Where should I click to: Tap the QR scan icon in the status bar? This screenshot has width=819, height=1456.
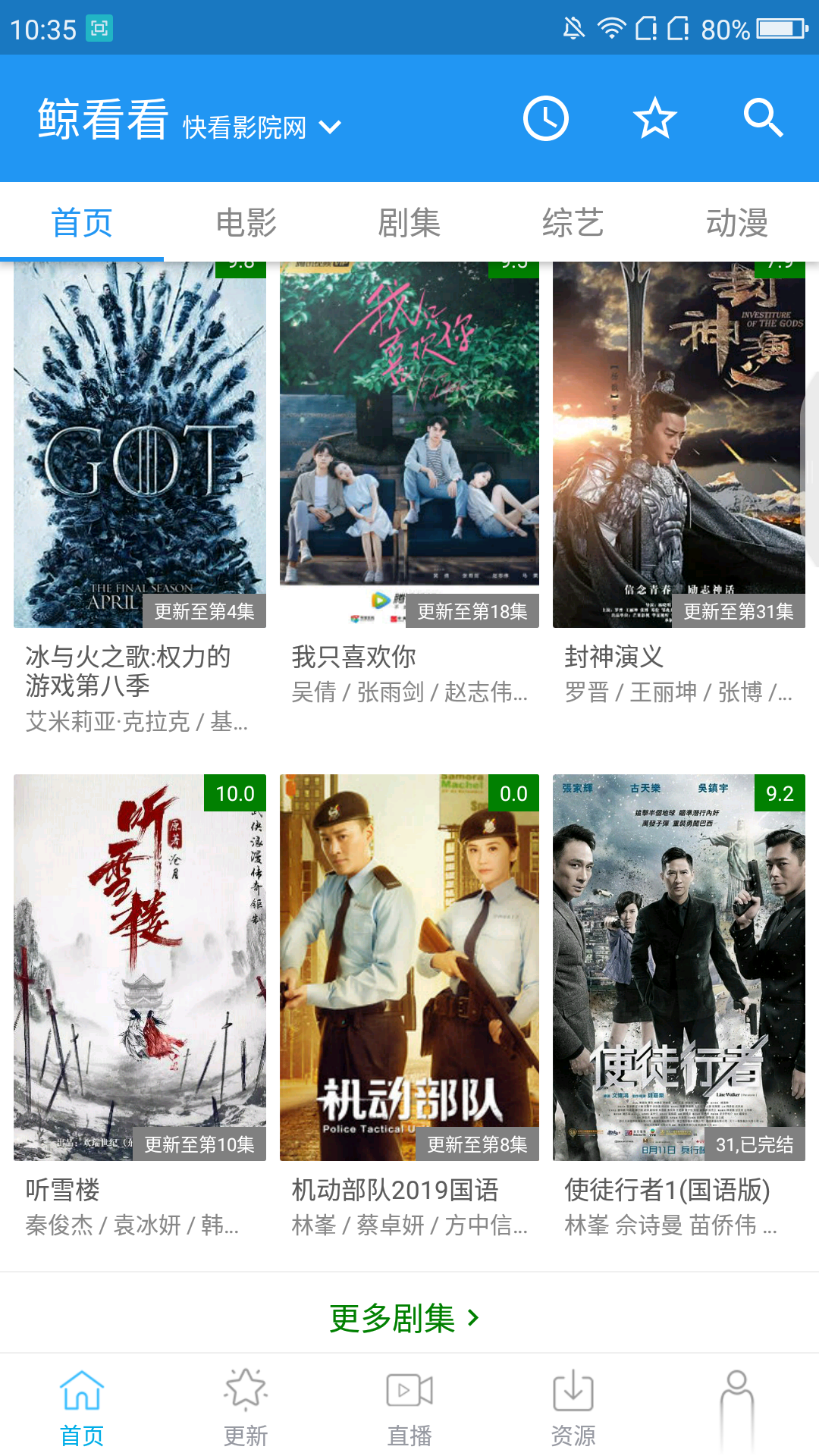[99, 27]
